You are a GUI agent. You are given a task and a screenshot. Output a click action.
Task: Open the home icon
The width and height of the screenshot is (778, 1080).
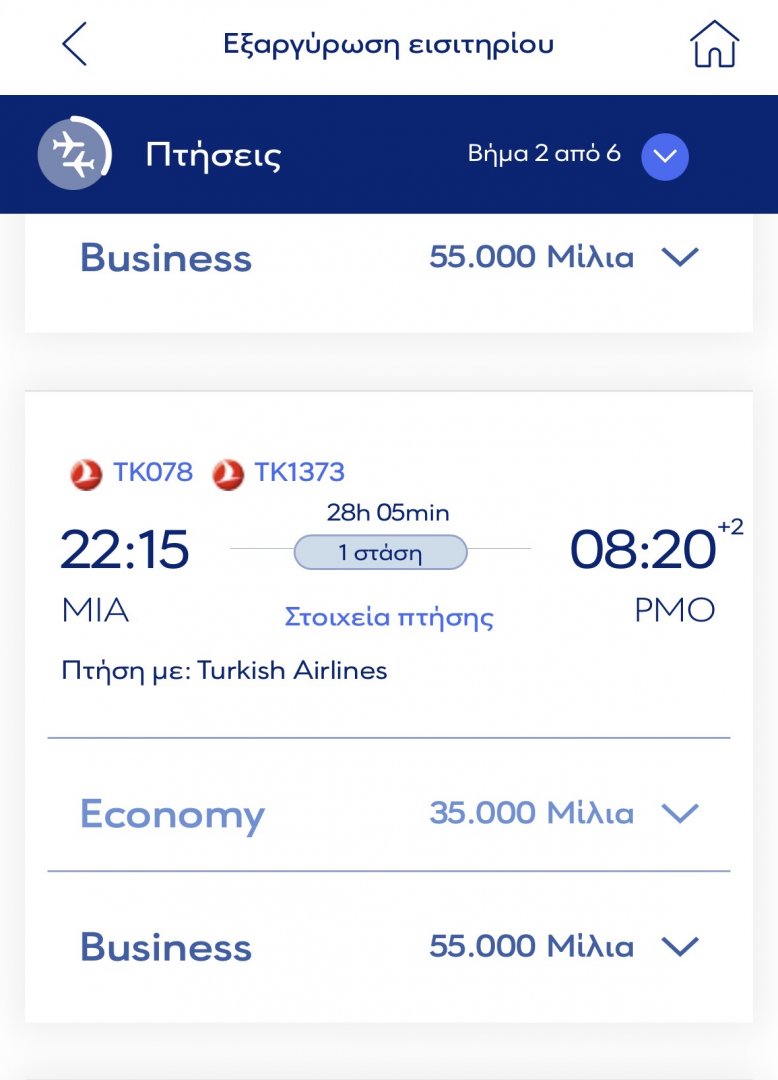click(x=714, y=45)
